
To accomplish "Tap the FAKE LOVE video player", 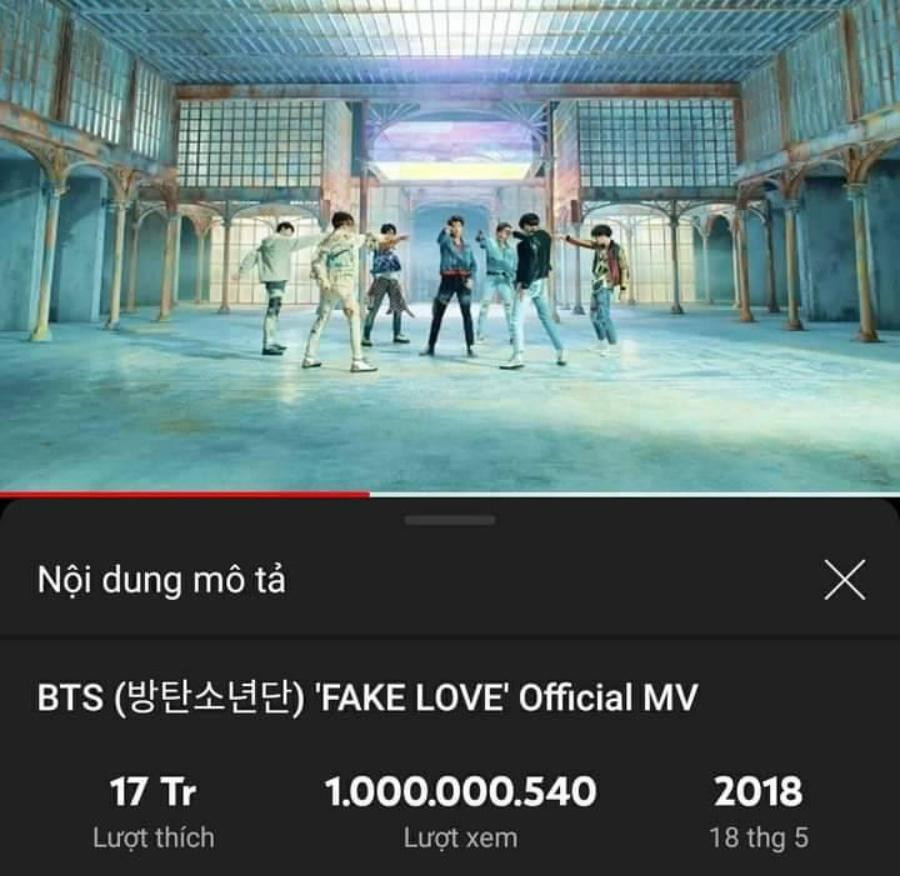I will (450, 245).
